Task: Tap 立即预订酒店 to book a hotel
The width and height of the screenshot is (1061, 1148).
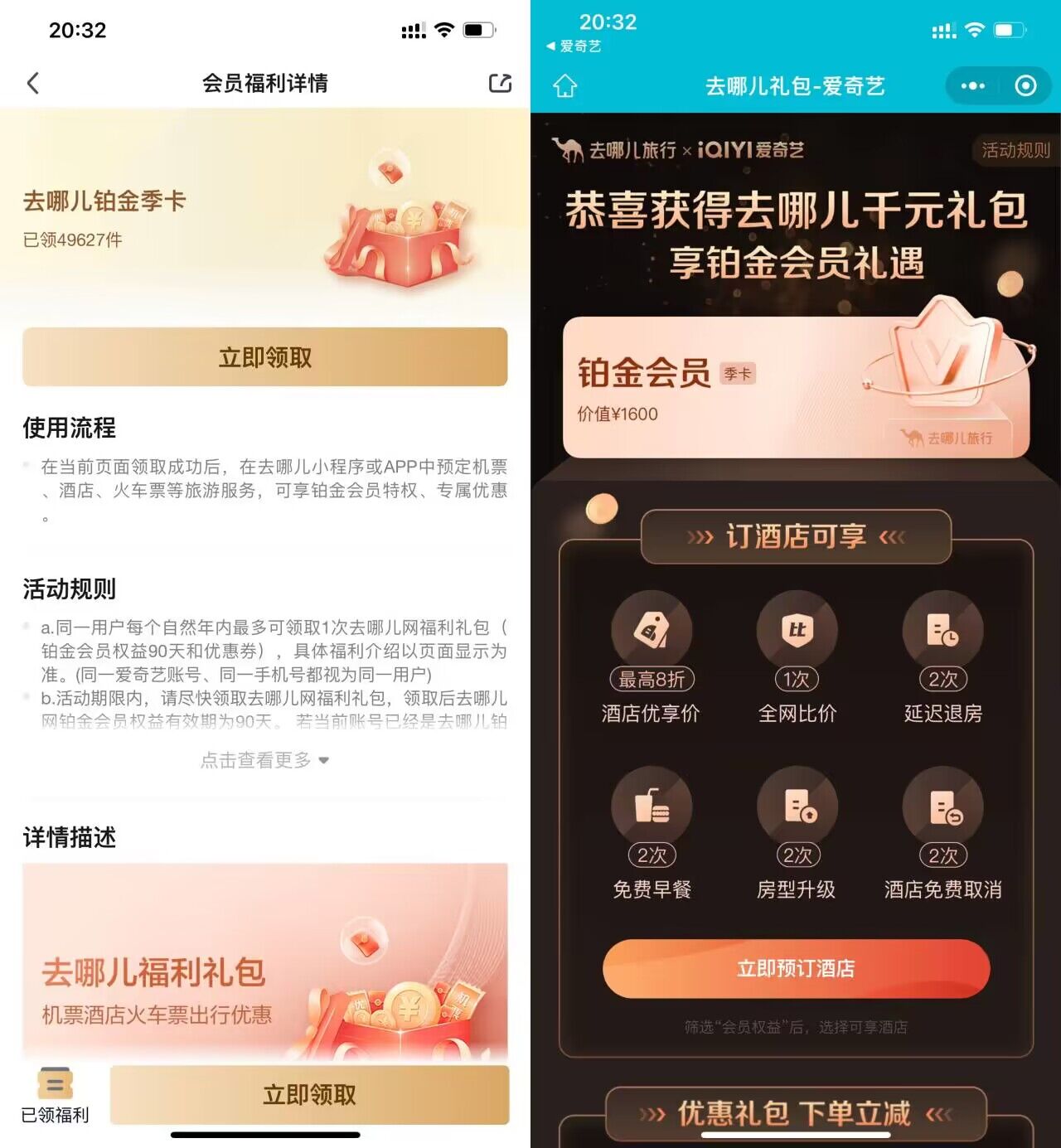Action: click(x=796, y=968)
